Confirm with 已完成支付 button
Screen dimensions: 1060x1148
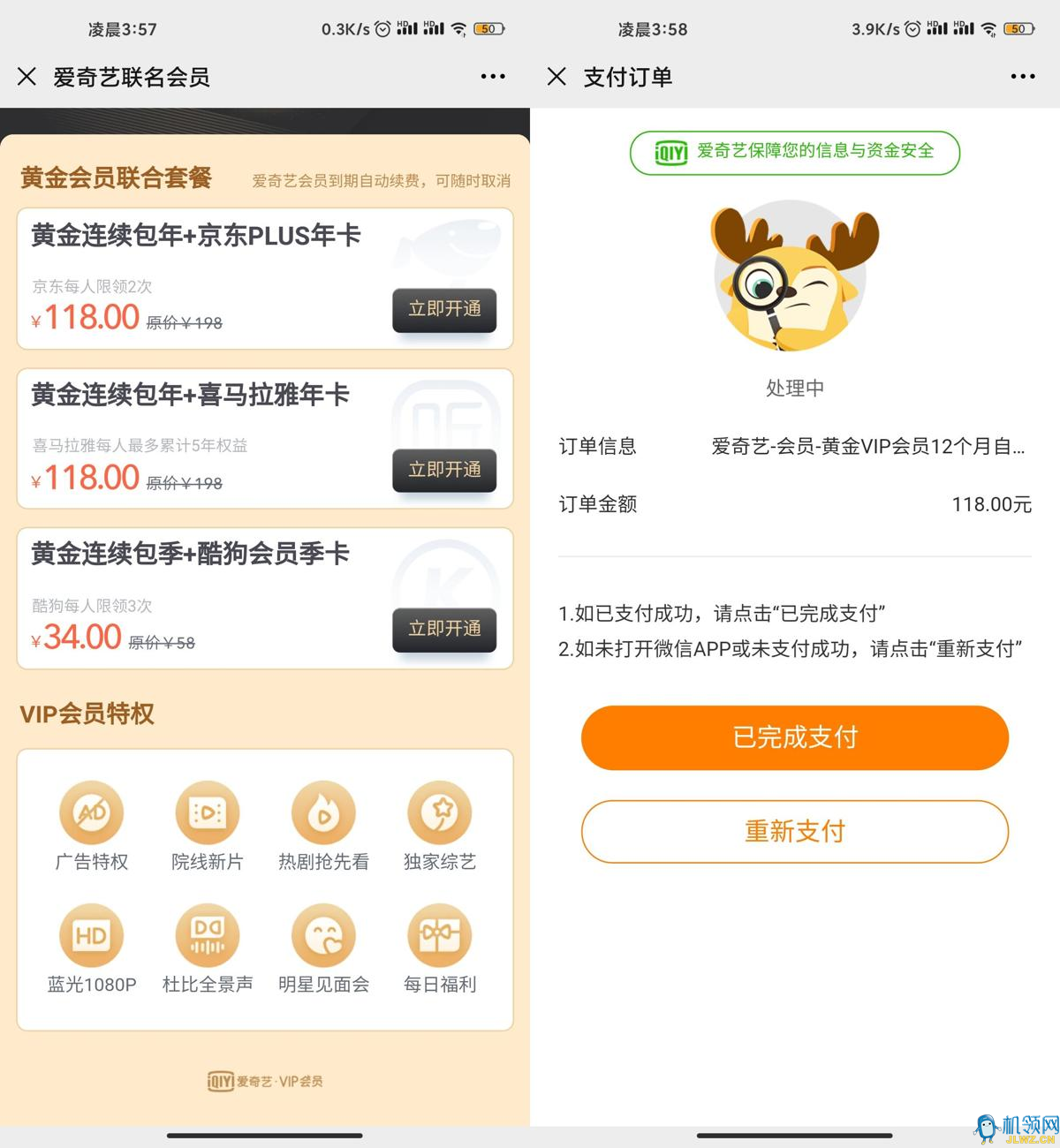795,737
